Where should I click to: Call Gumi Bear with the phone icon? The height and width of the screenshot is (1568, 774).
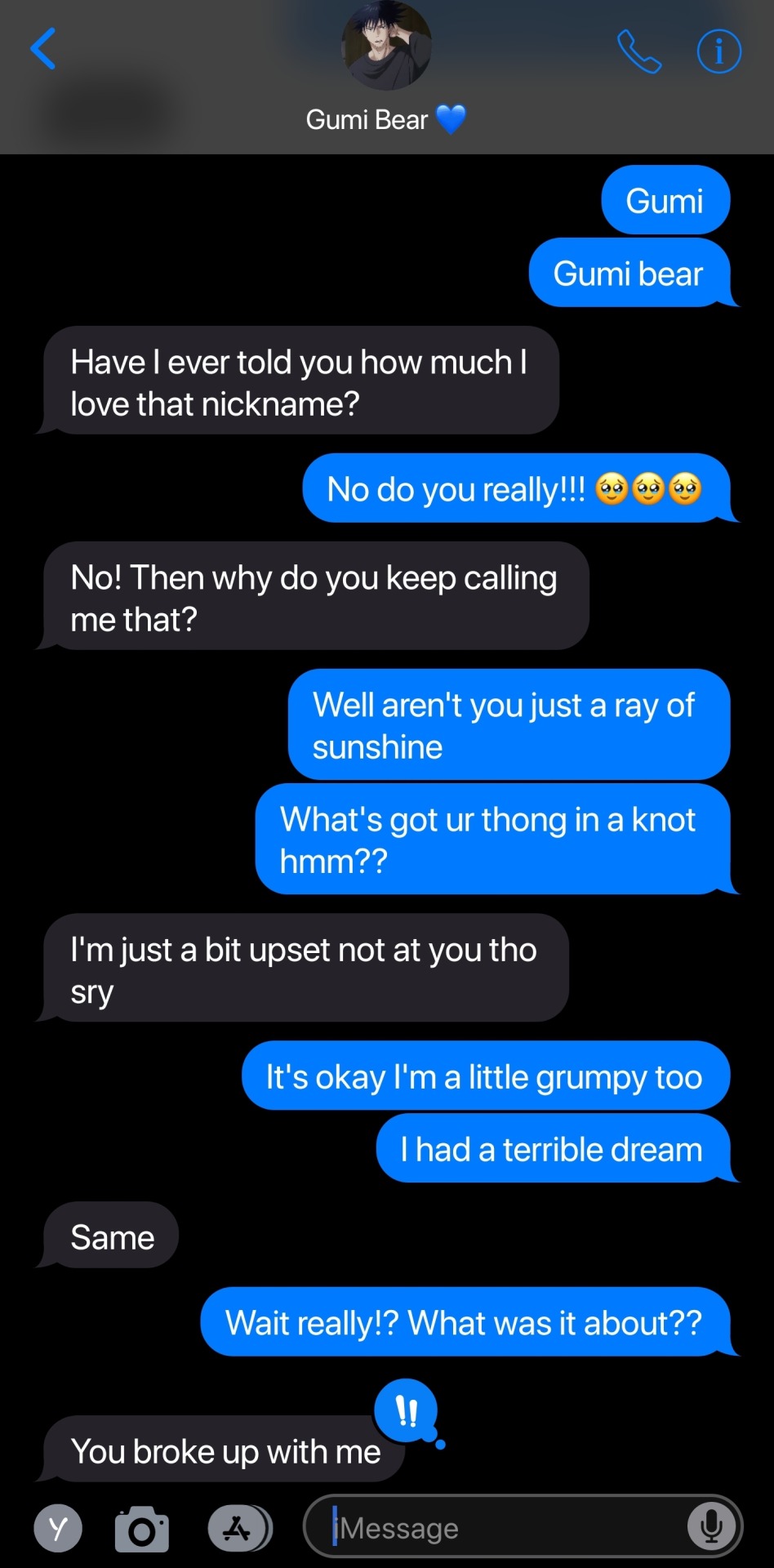coord(638,51)
